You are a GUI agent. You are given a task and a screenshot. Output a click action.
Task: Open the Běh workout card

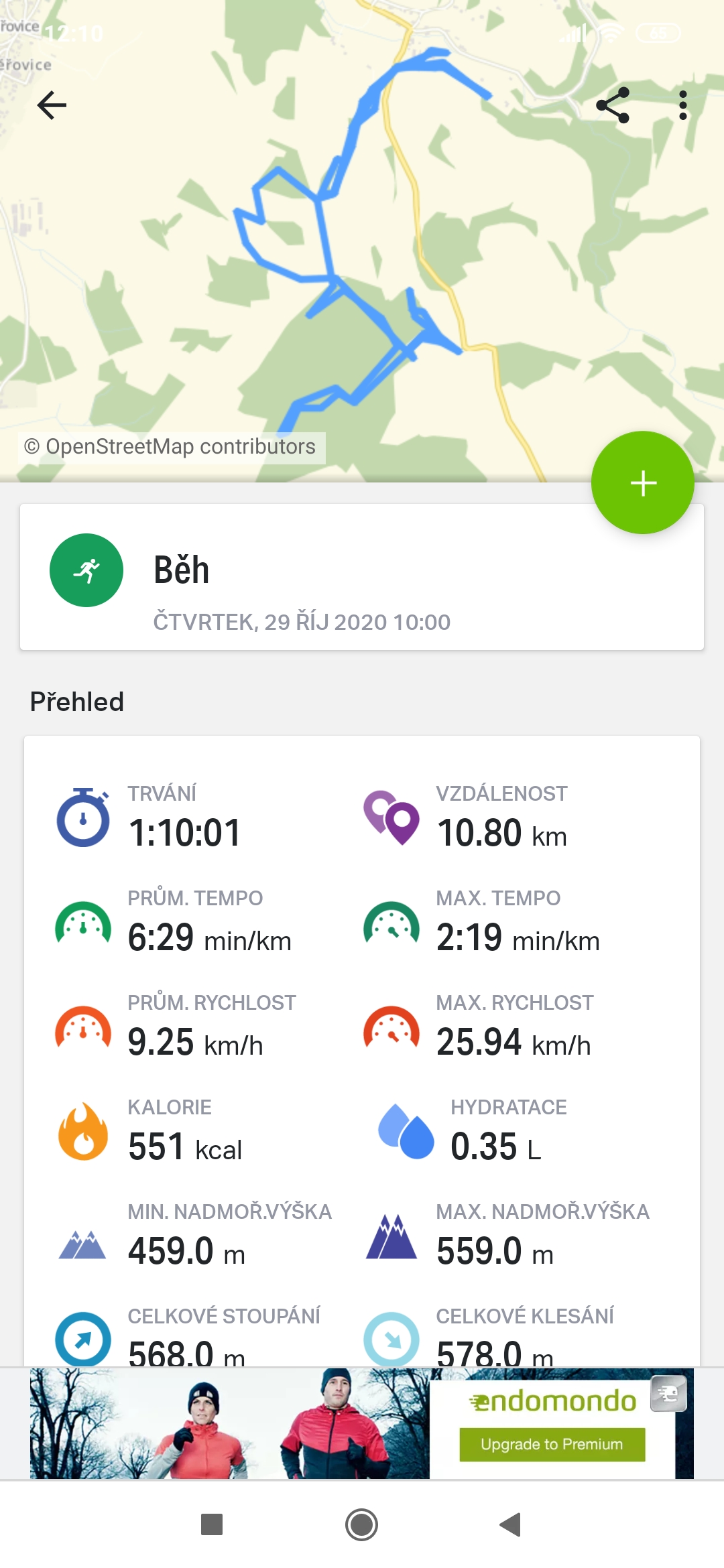pyautogui.click(x=362, y=577)
